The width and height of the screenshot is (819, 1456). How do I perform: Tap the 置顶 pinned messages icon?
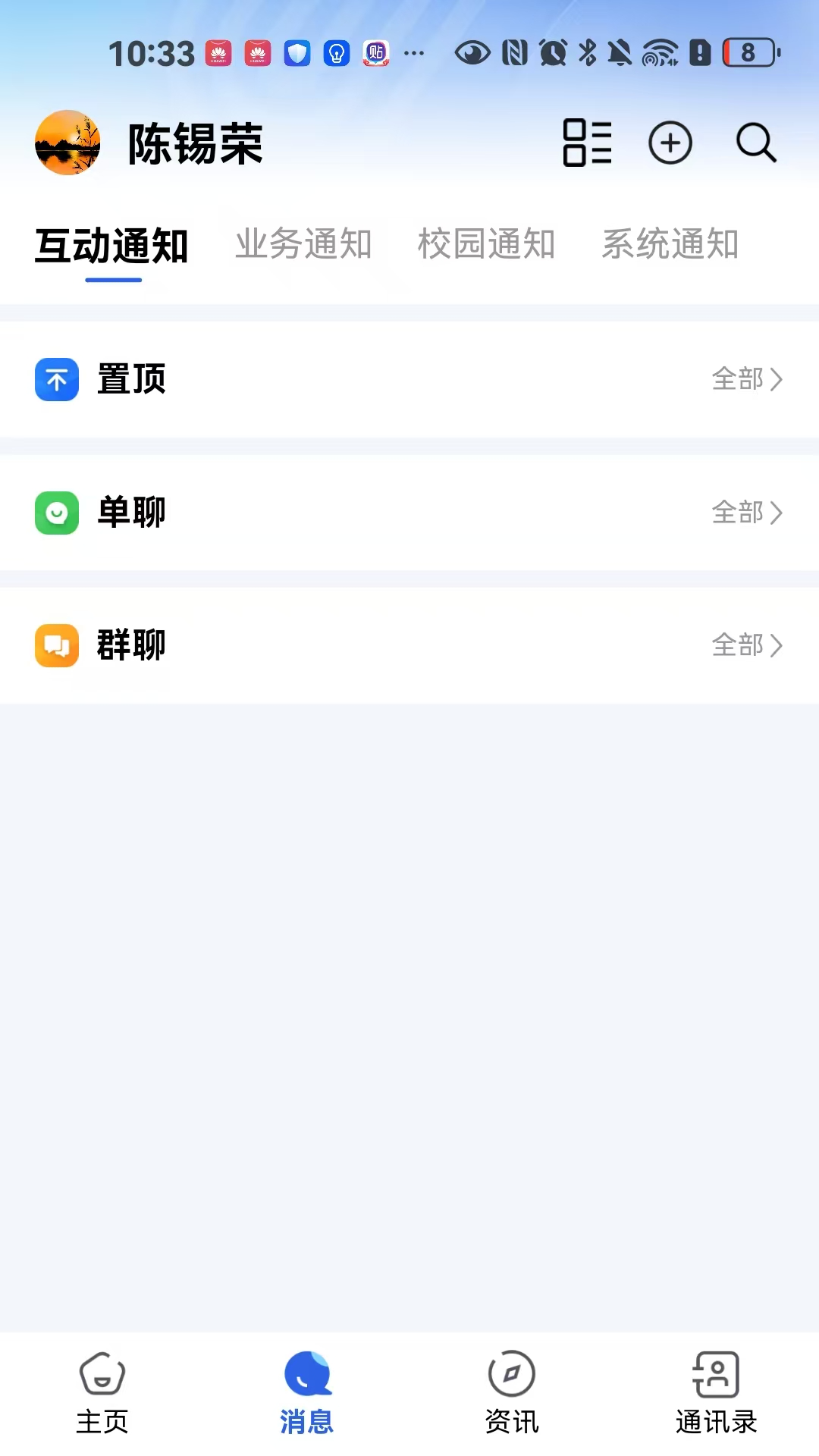tap(56, 380)
